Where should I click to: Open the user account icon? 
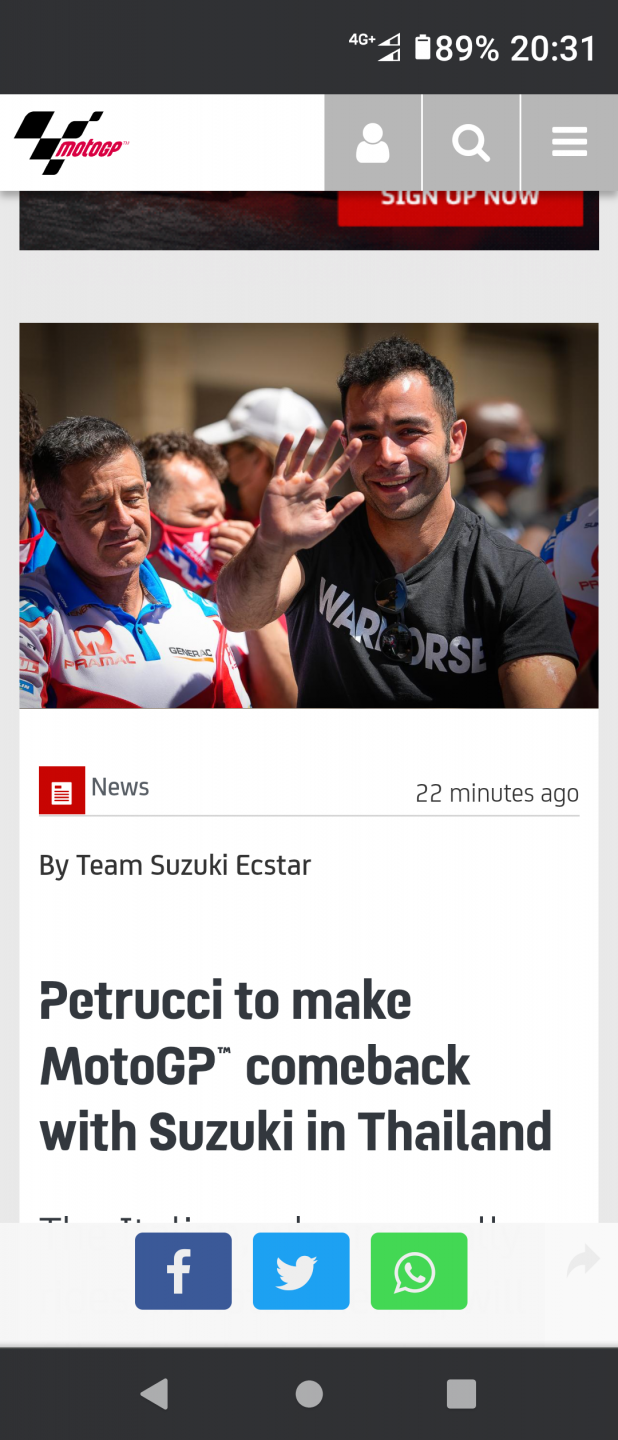[372, 142]
